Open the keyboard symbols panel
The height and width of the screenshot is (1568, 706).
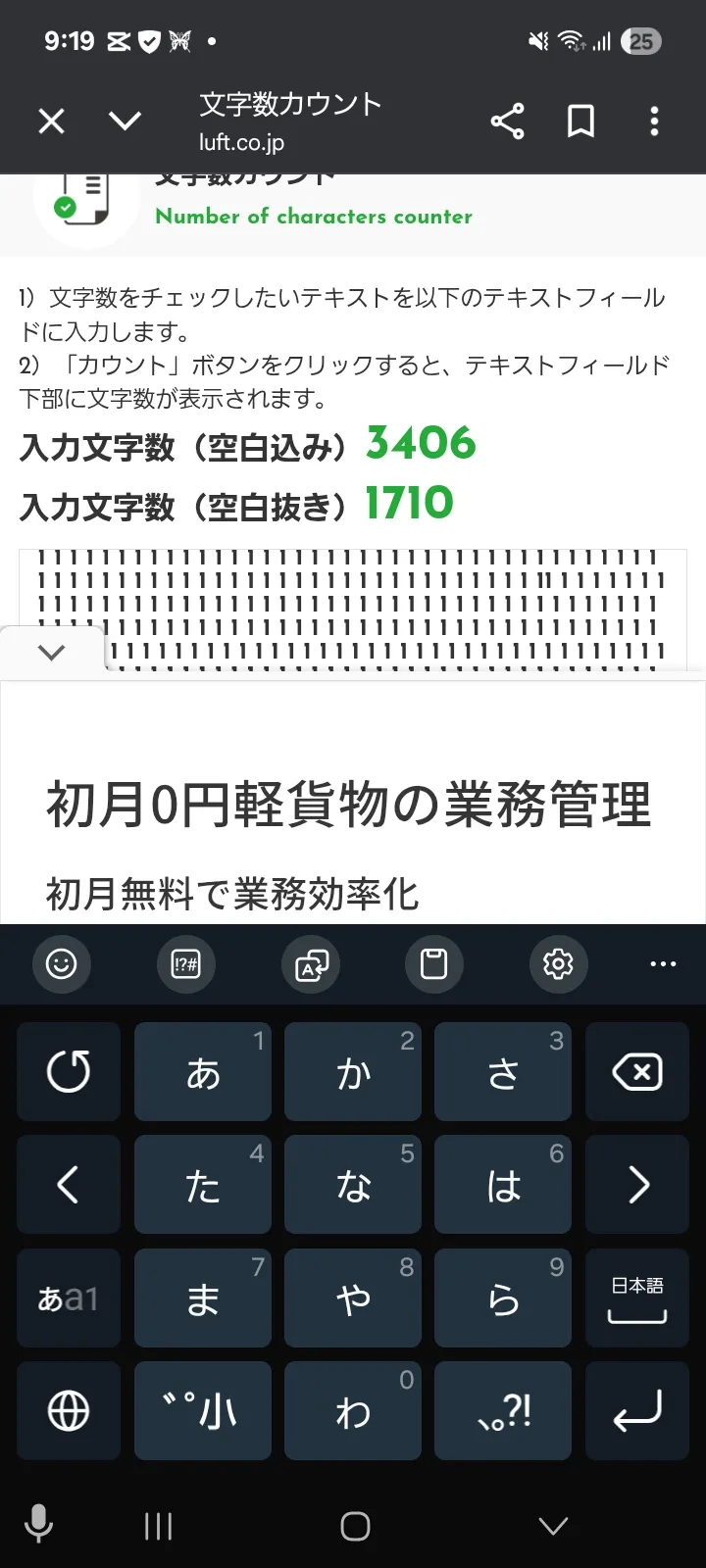tap(185, 964)
